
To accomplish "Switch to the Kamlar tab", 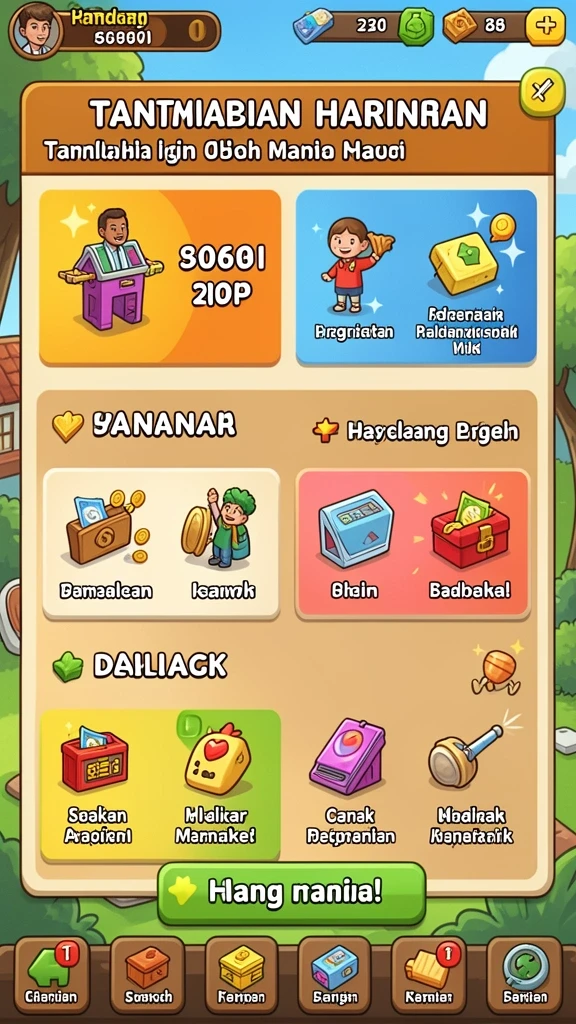I will coord(428,975).
